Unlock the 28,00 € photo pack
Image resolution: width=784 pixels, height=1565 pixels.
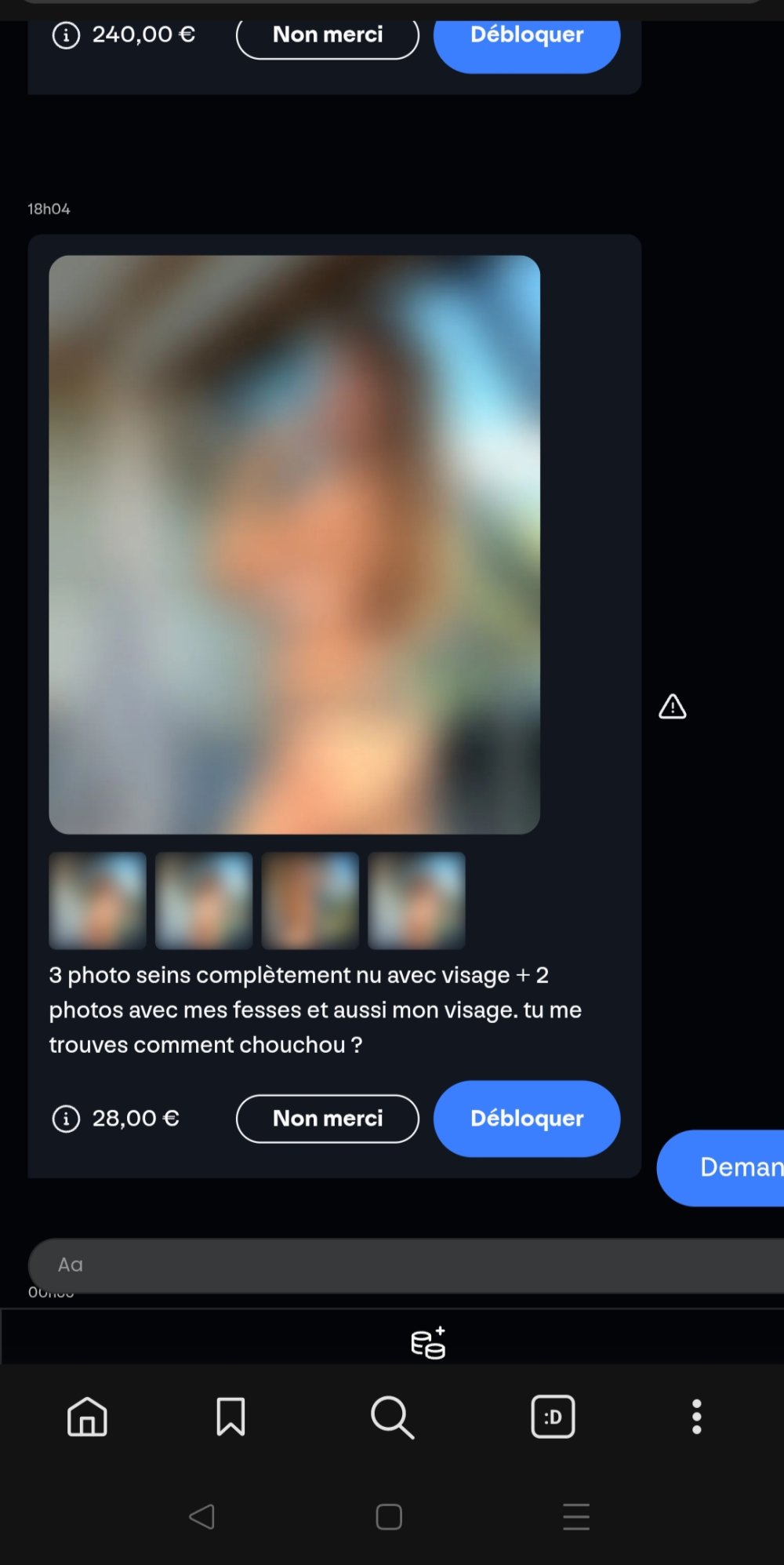[x=526, y=1118]
